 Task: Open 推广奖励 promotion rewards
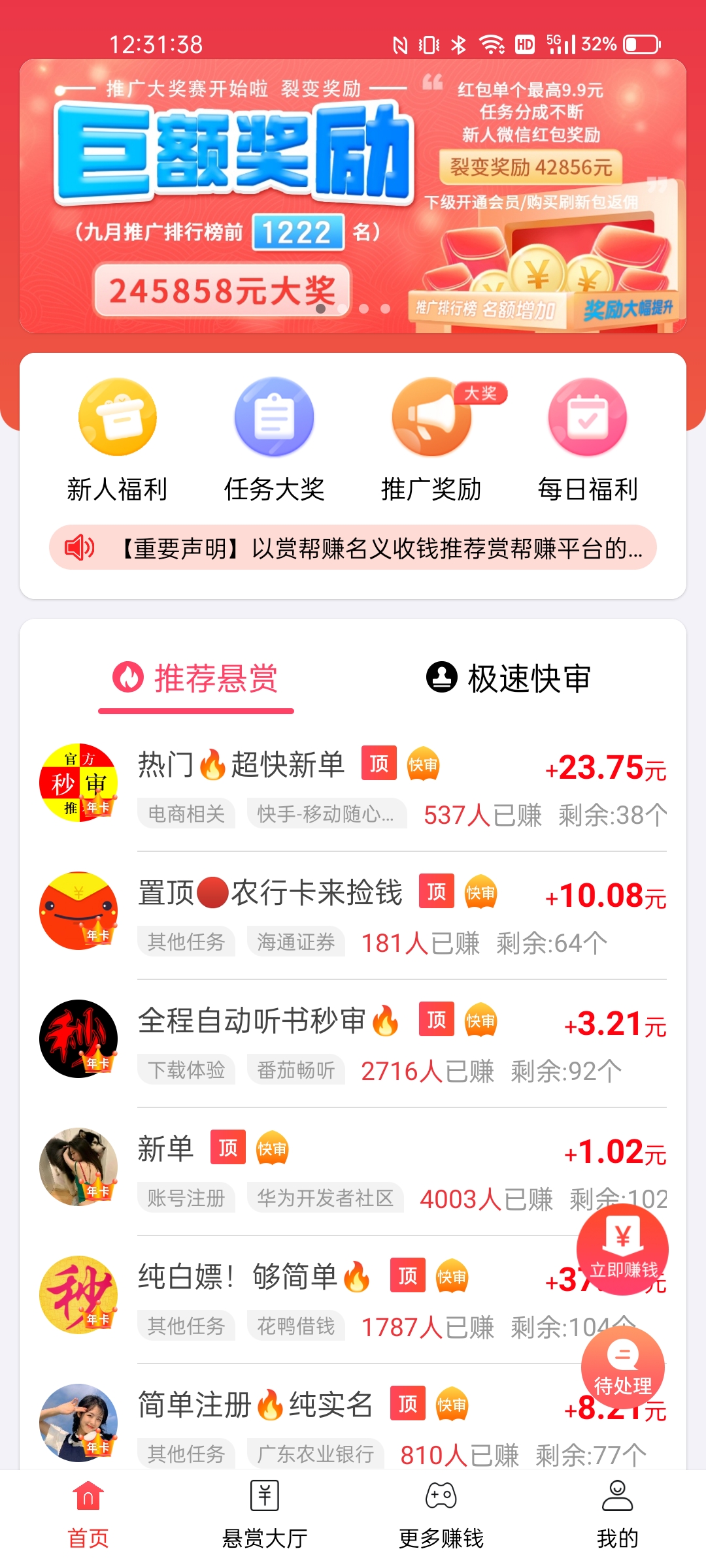431,439
